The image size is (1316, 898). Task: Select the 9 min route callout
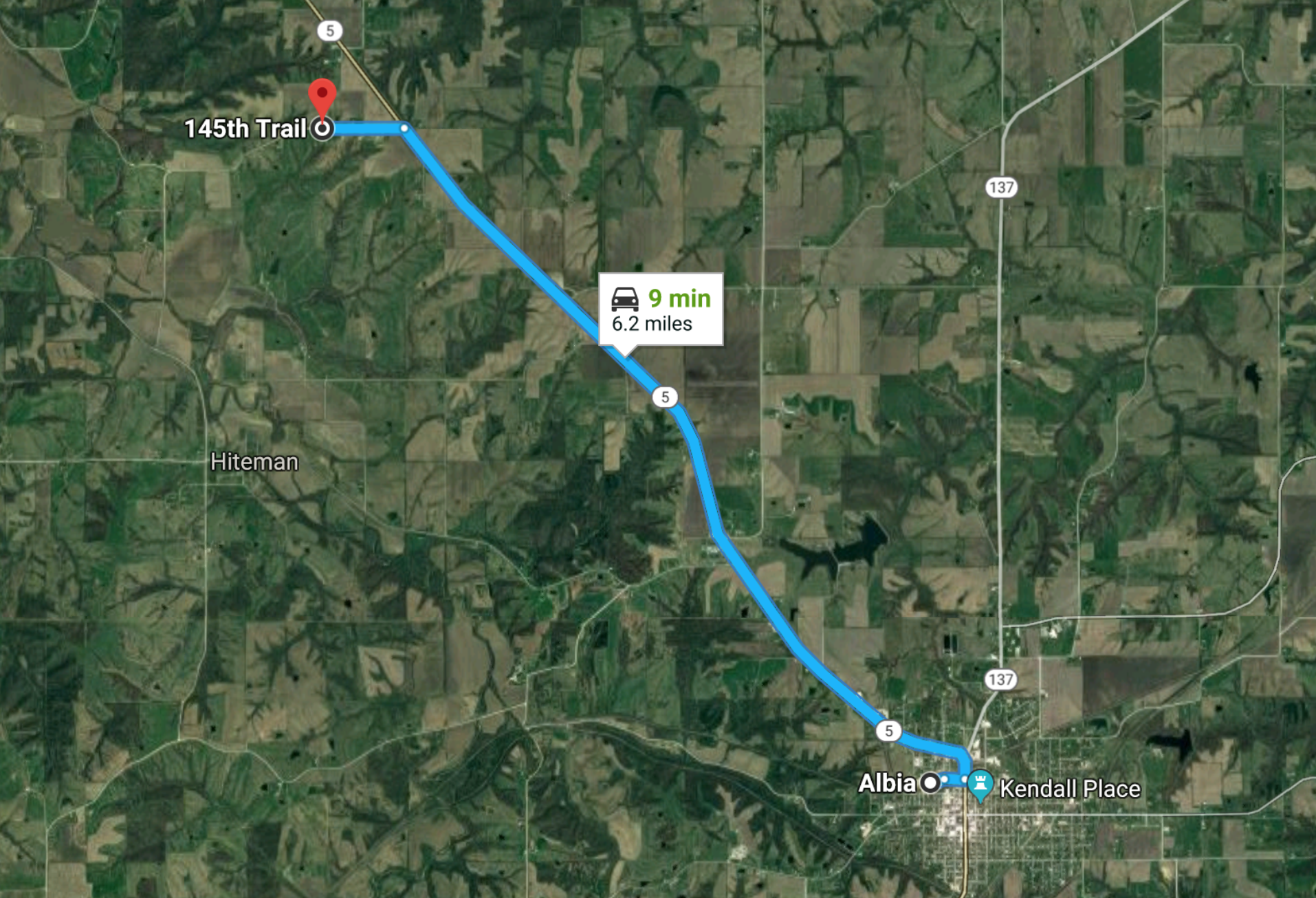click(x=660, y=309)
